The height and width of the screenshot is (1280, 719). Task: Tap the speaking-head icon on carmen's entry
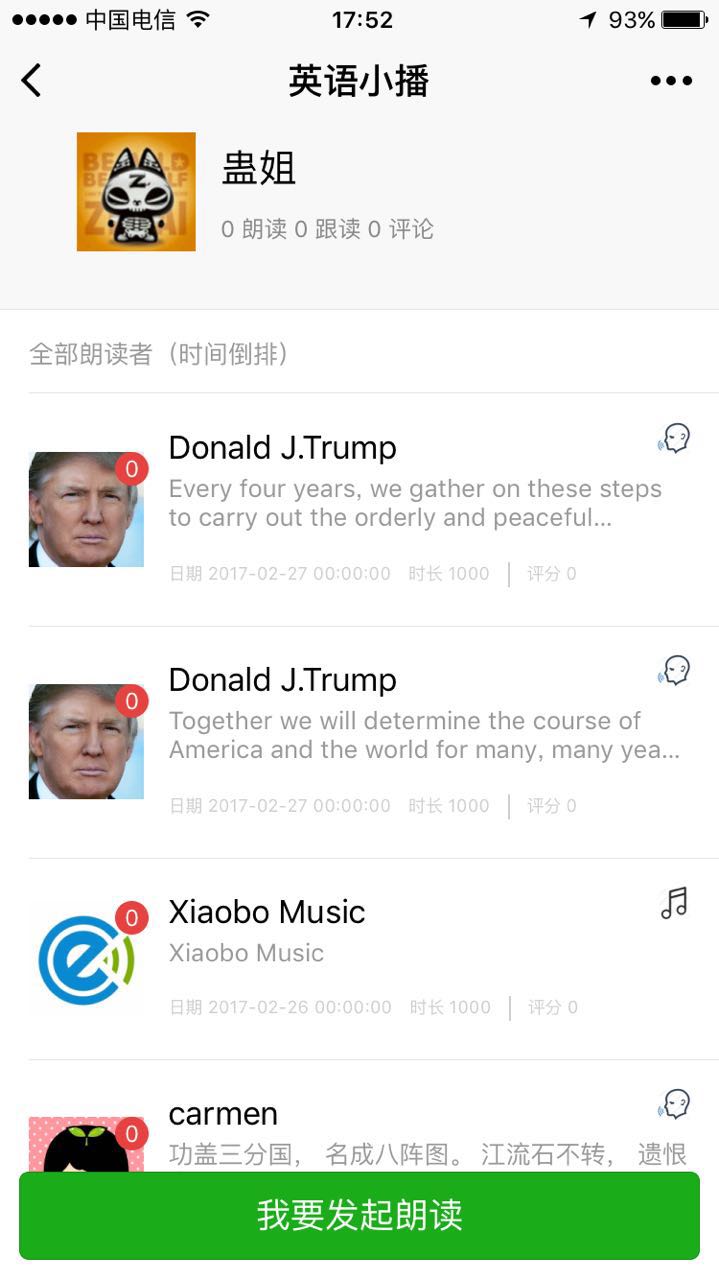pos(675,1104)
